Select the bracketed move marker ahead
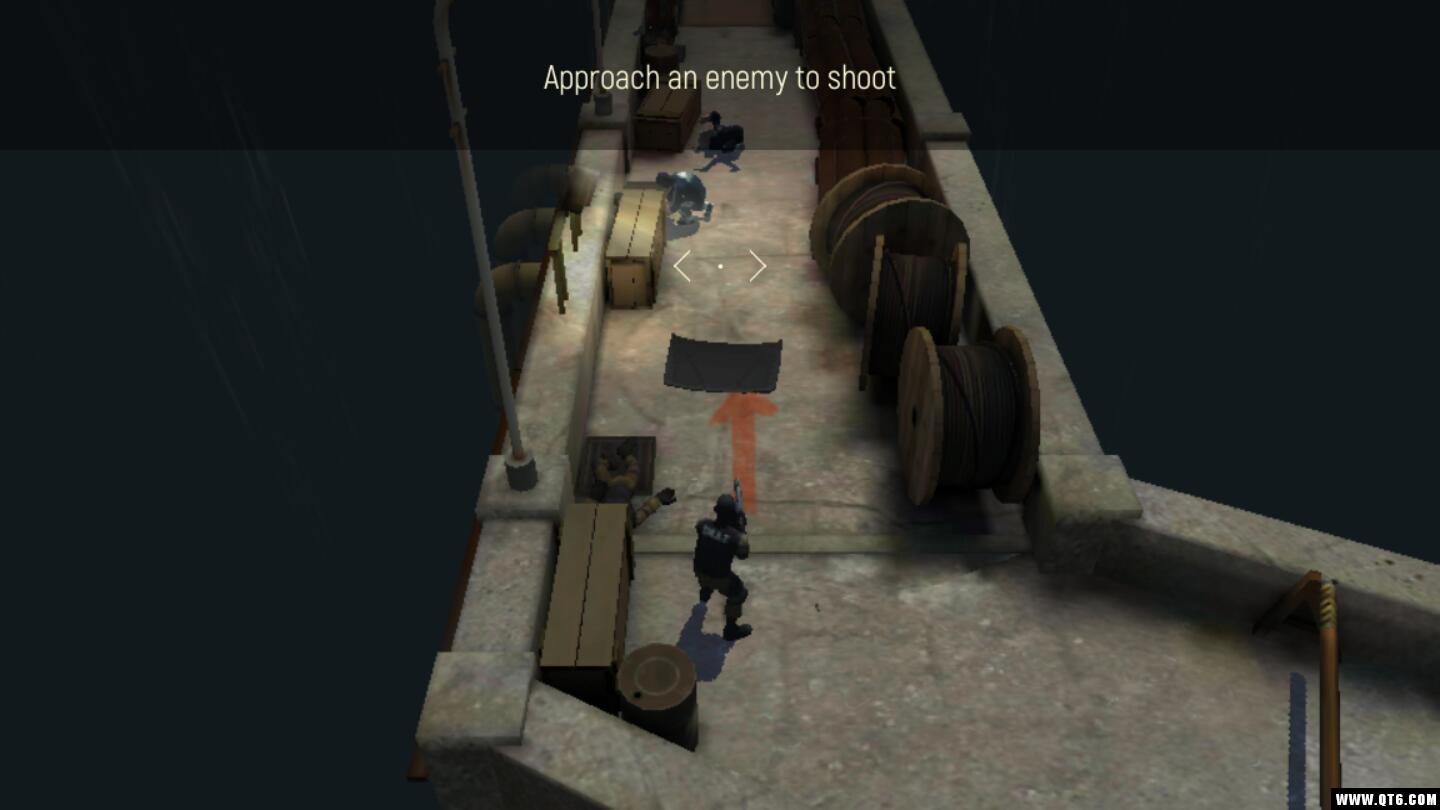Screen dimensions: 1440x810 pos(720,266)
